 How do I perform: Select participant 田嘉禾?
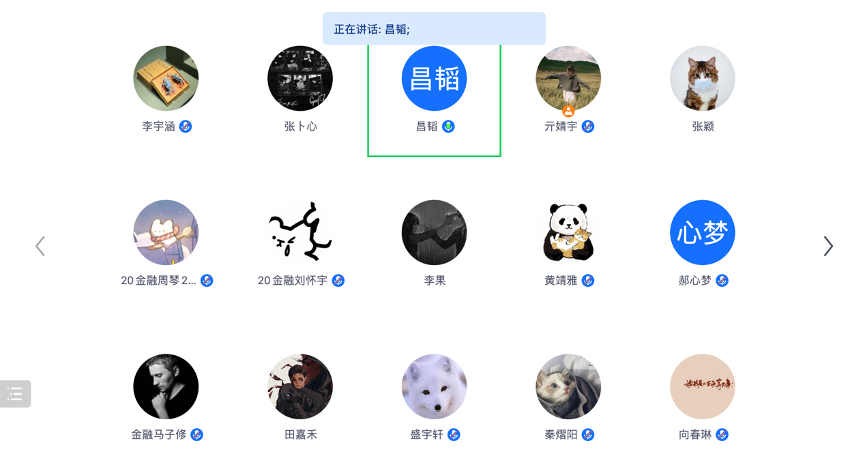300,387
